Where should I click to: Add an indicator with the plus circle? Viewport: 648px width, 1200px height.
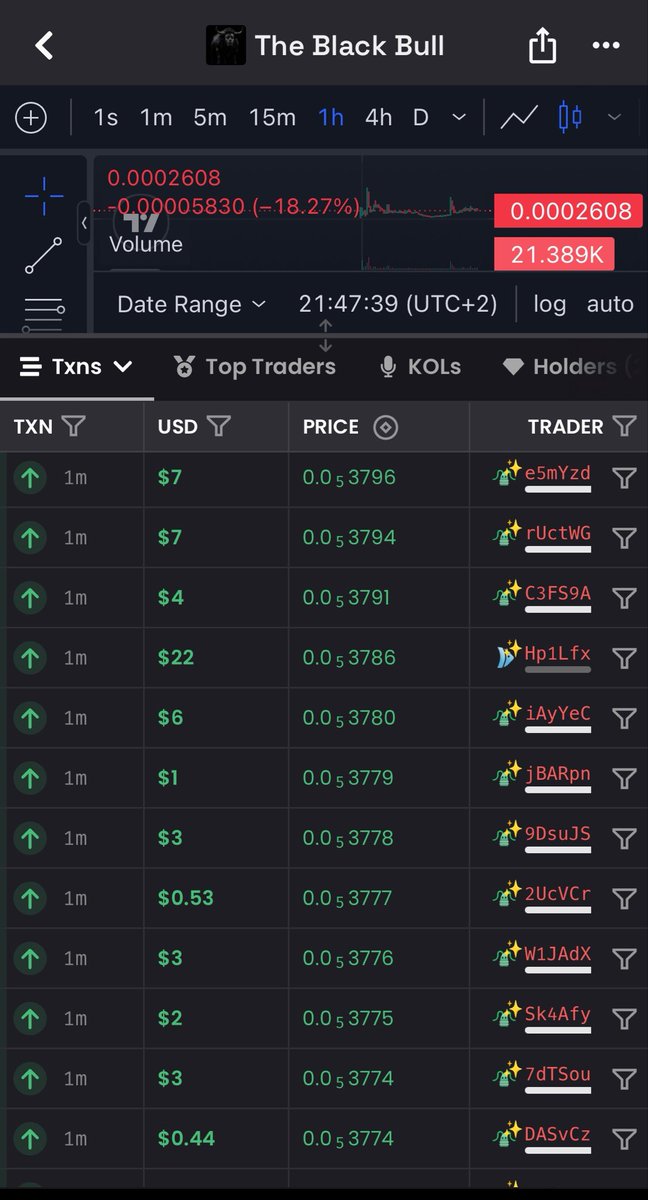point(31,118)
